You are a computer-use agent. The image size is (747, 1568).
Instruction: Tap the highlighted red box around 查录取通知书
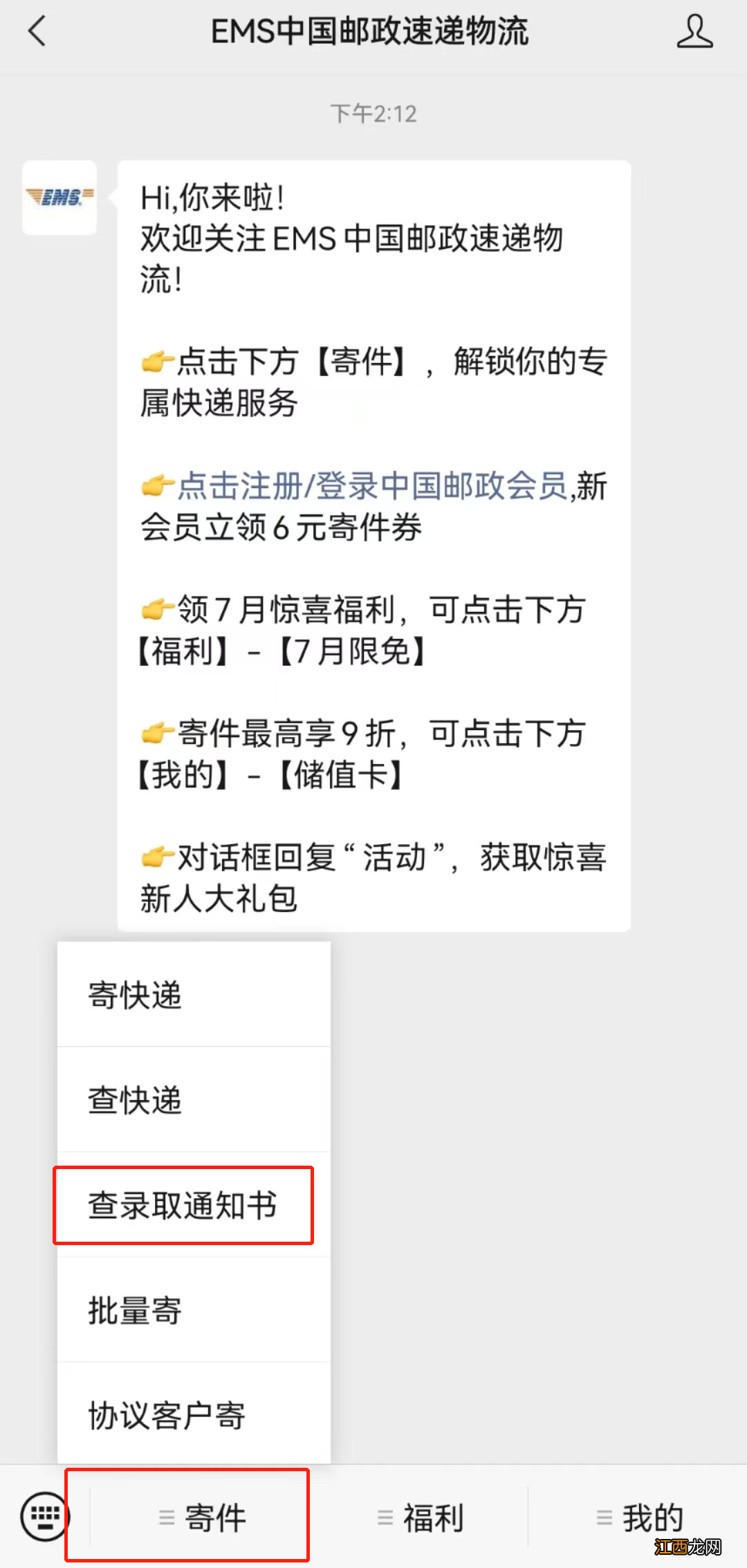click(x=183, y=1206)
